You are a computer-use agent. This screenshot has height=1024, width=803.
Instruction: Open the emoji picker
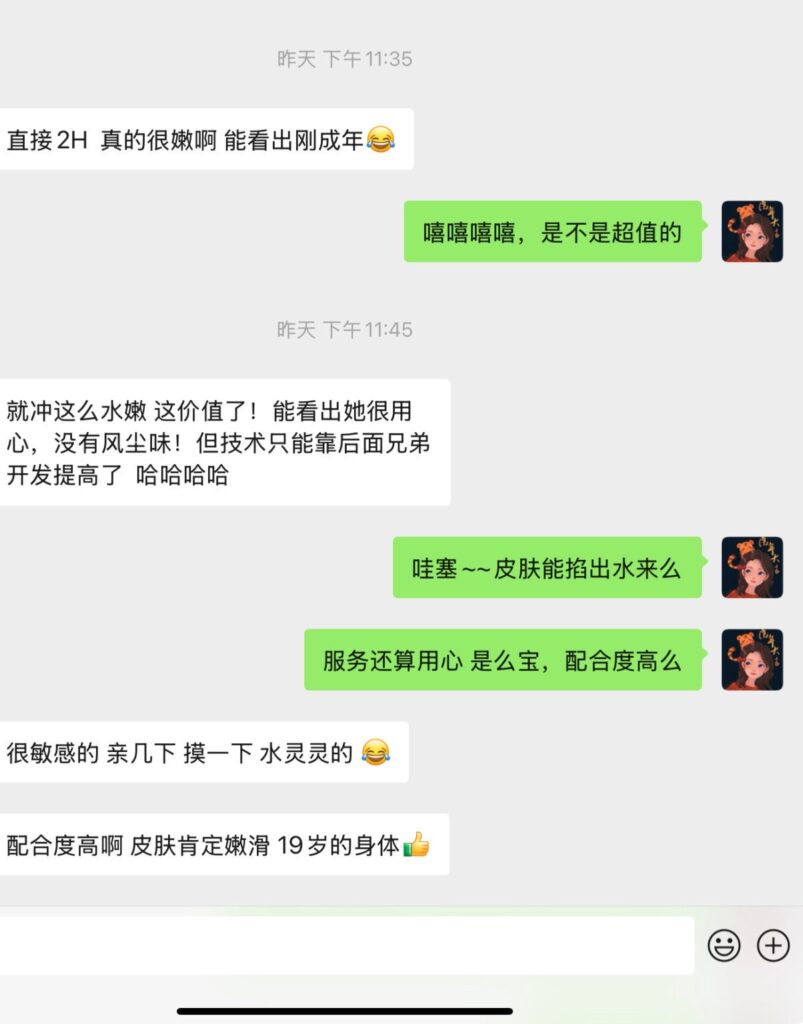click(724, 945)
